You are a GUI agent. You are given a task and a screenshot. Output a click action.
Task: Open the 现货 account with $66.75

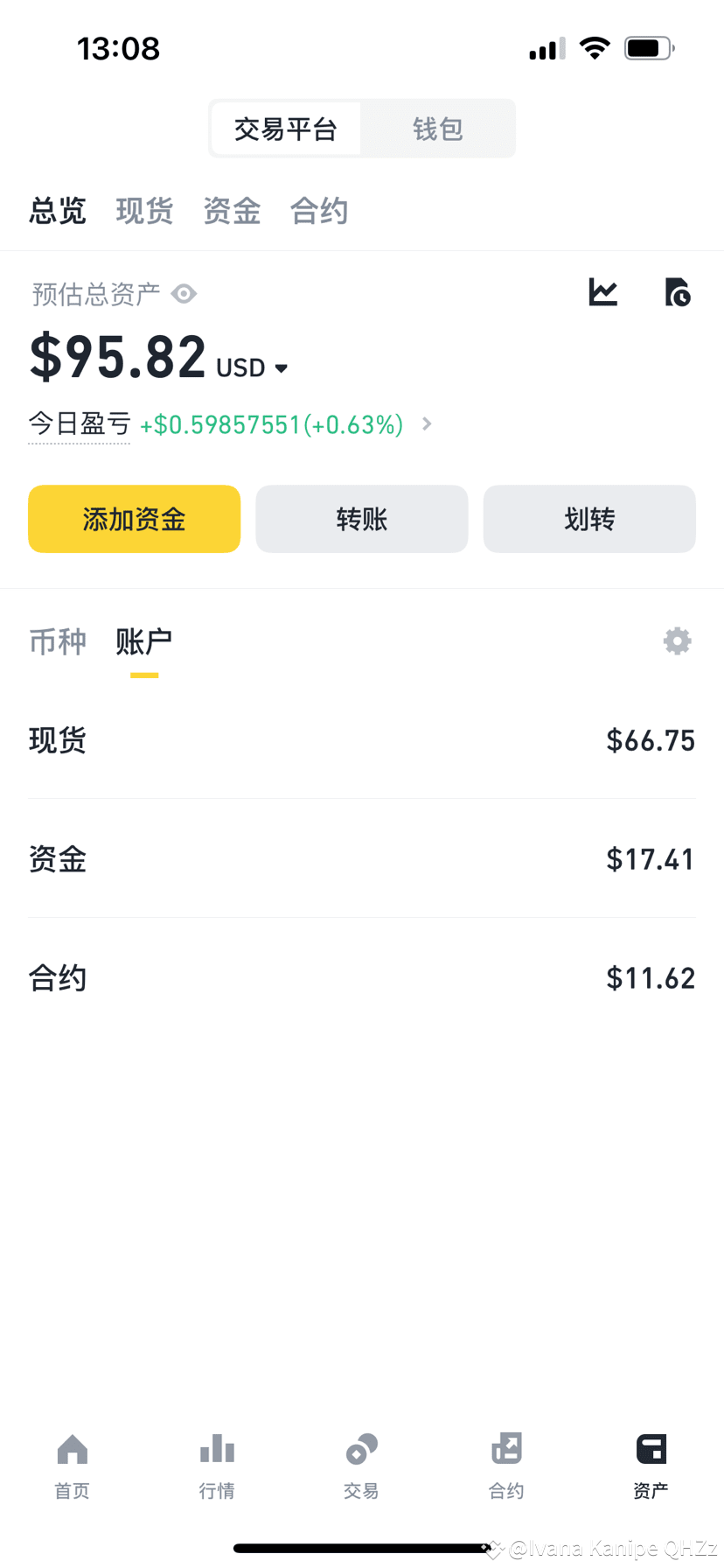coord(361,740)
